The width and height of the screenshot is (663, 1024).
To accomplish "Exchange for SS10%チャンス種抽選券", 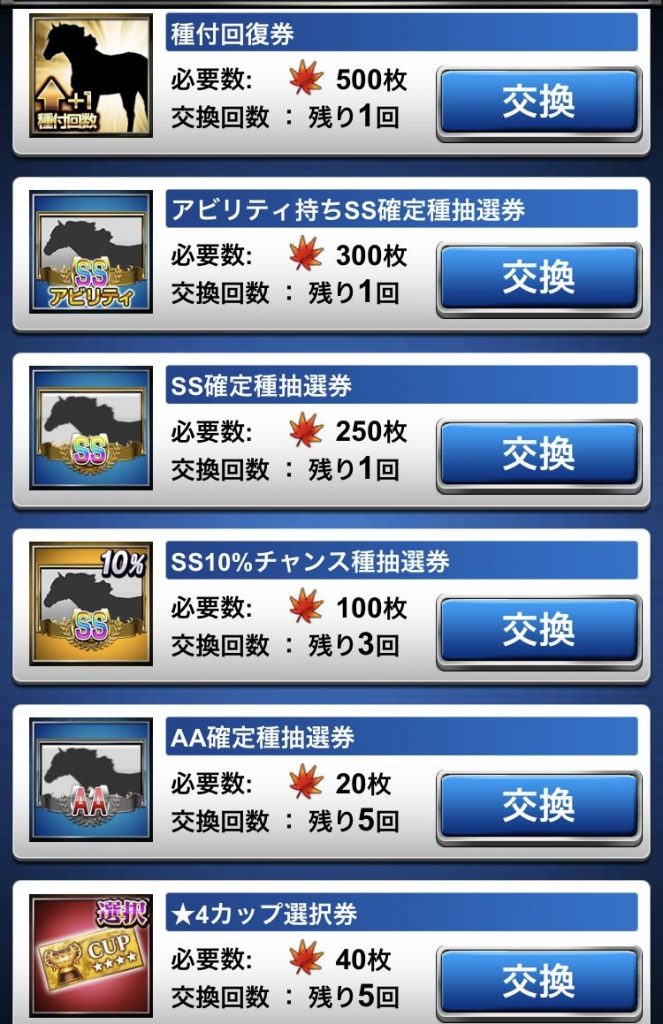I will (538, 630).
